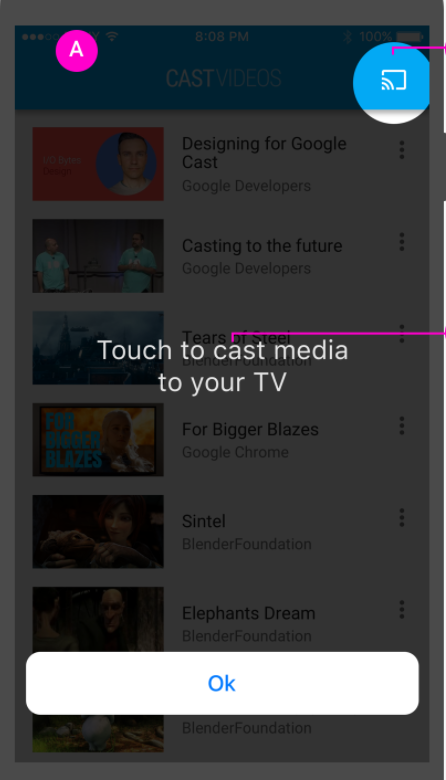Open the For Bigger Blazes video
This screenshot has height=780, width=446.
tap(222, 440)
